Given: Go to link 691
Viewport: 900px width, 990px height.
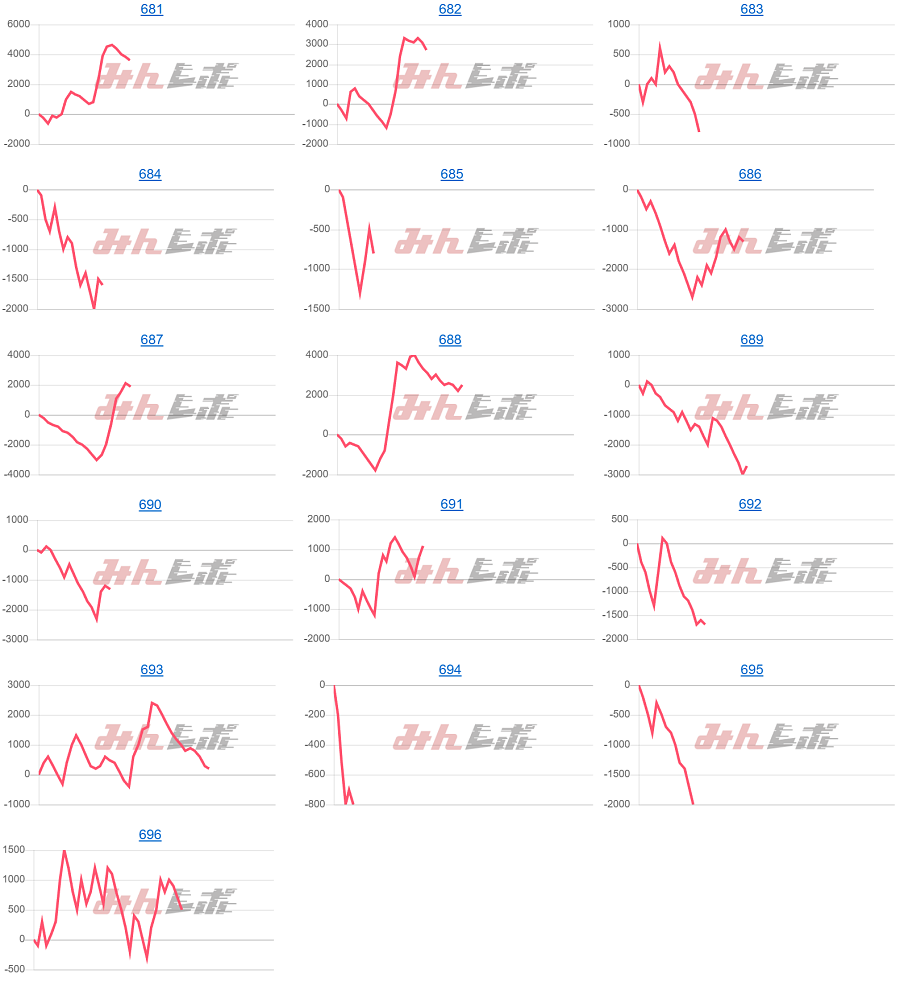Looking at the screenshot, I should [452, 505].
